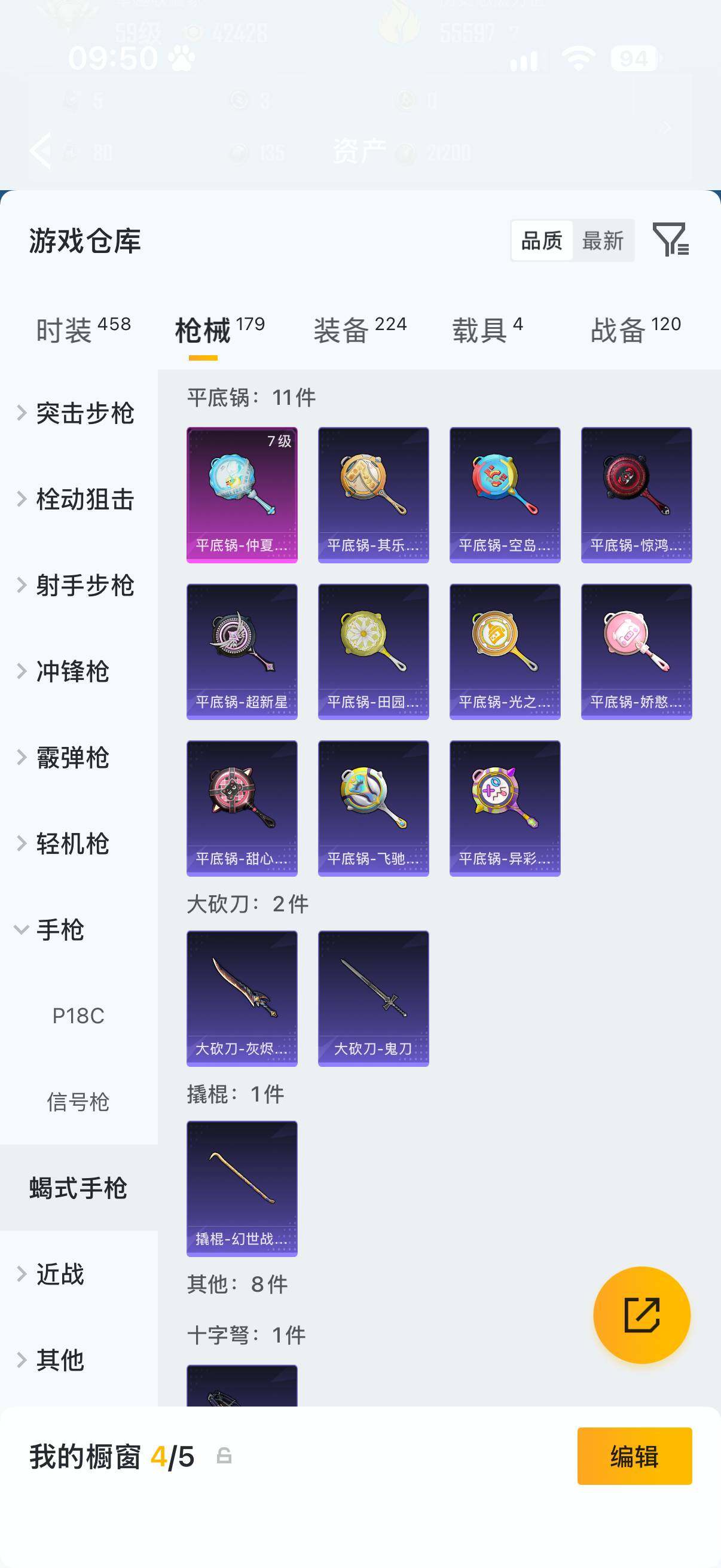
Task: Switch to the 战备 tab
Action: (x=636, y=330)
